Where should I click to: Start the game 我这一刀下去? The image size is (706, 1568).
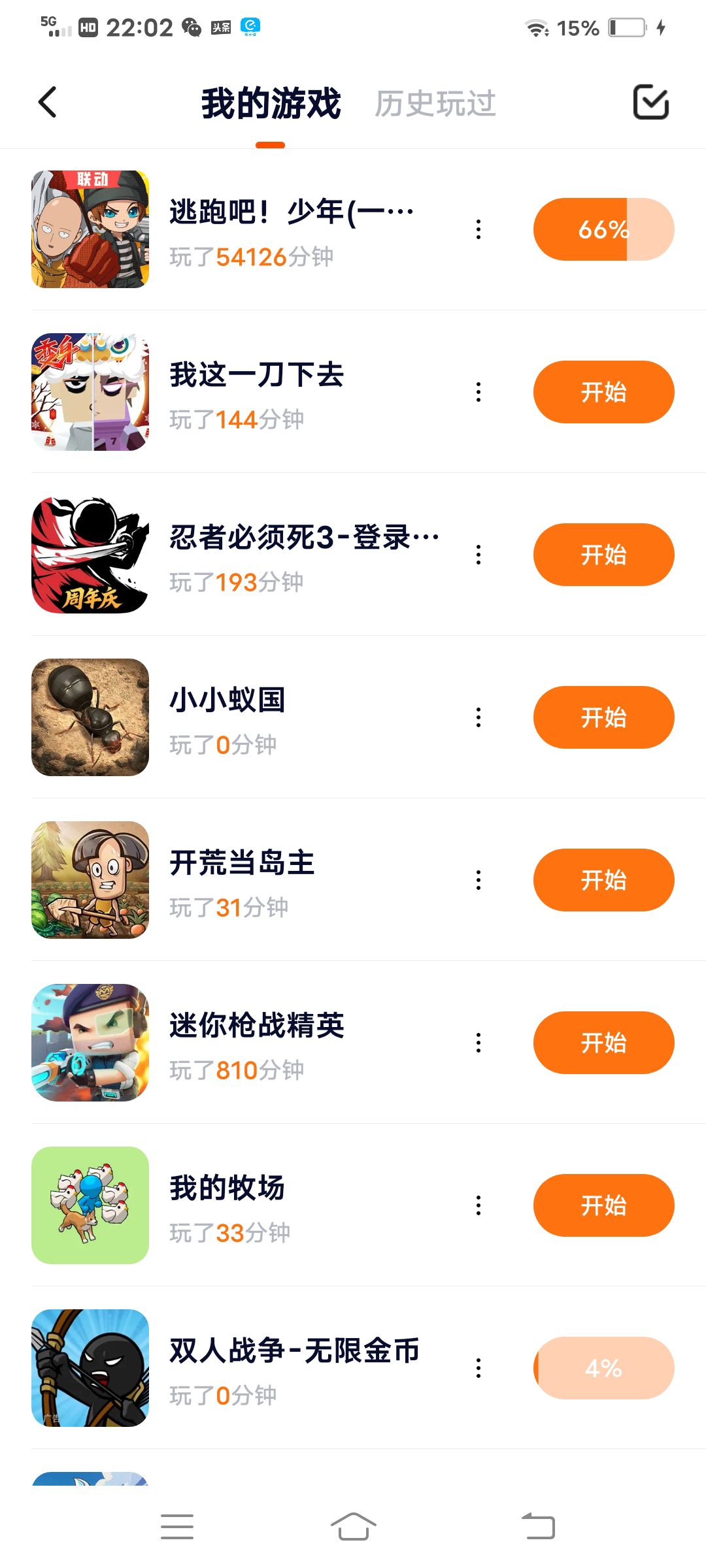pyautogui.click(x=603, y=392)
